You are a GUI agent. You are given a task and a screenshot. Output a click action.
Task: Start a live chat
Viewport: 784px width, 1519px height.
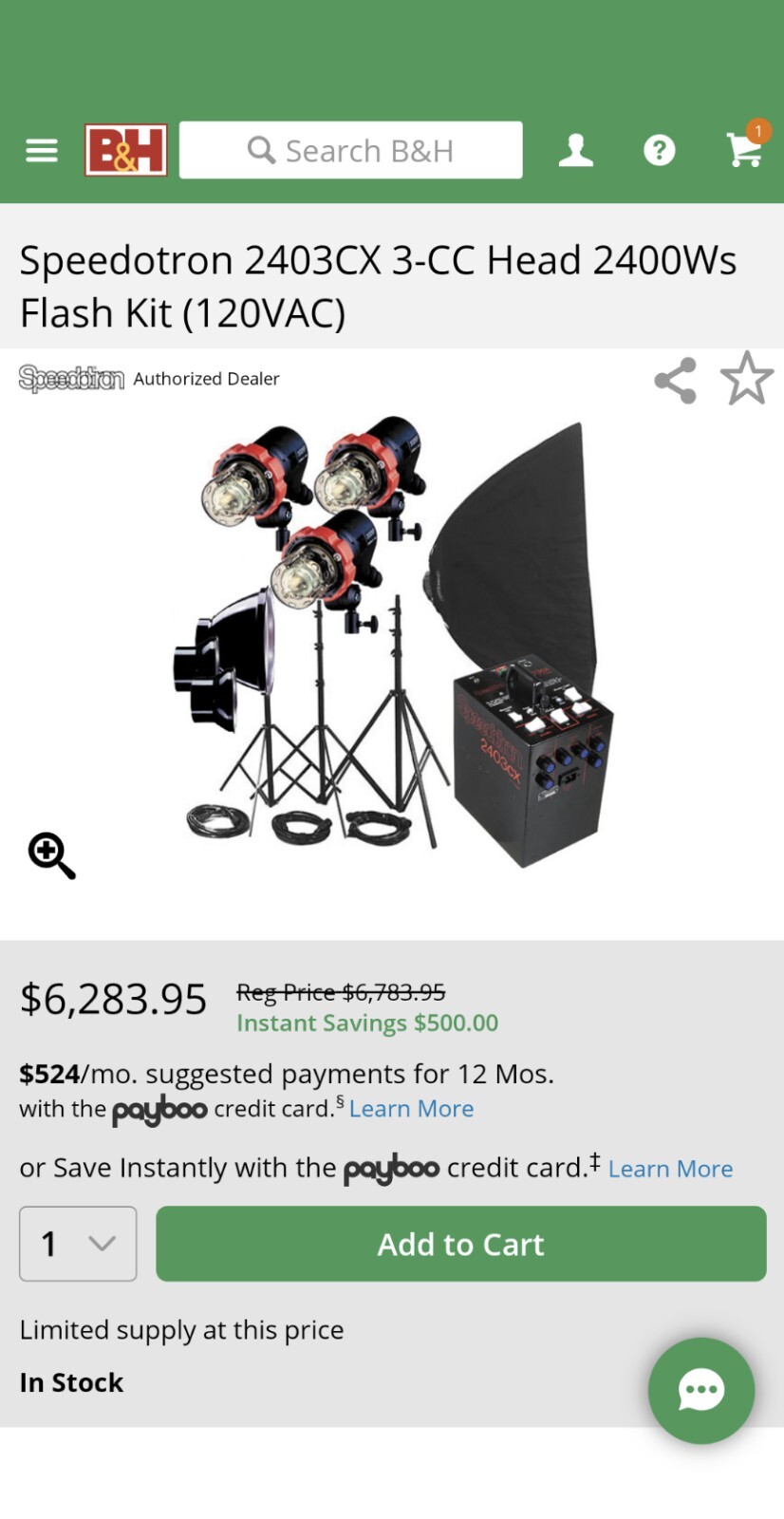point(700,1390)
